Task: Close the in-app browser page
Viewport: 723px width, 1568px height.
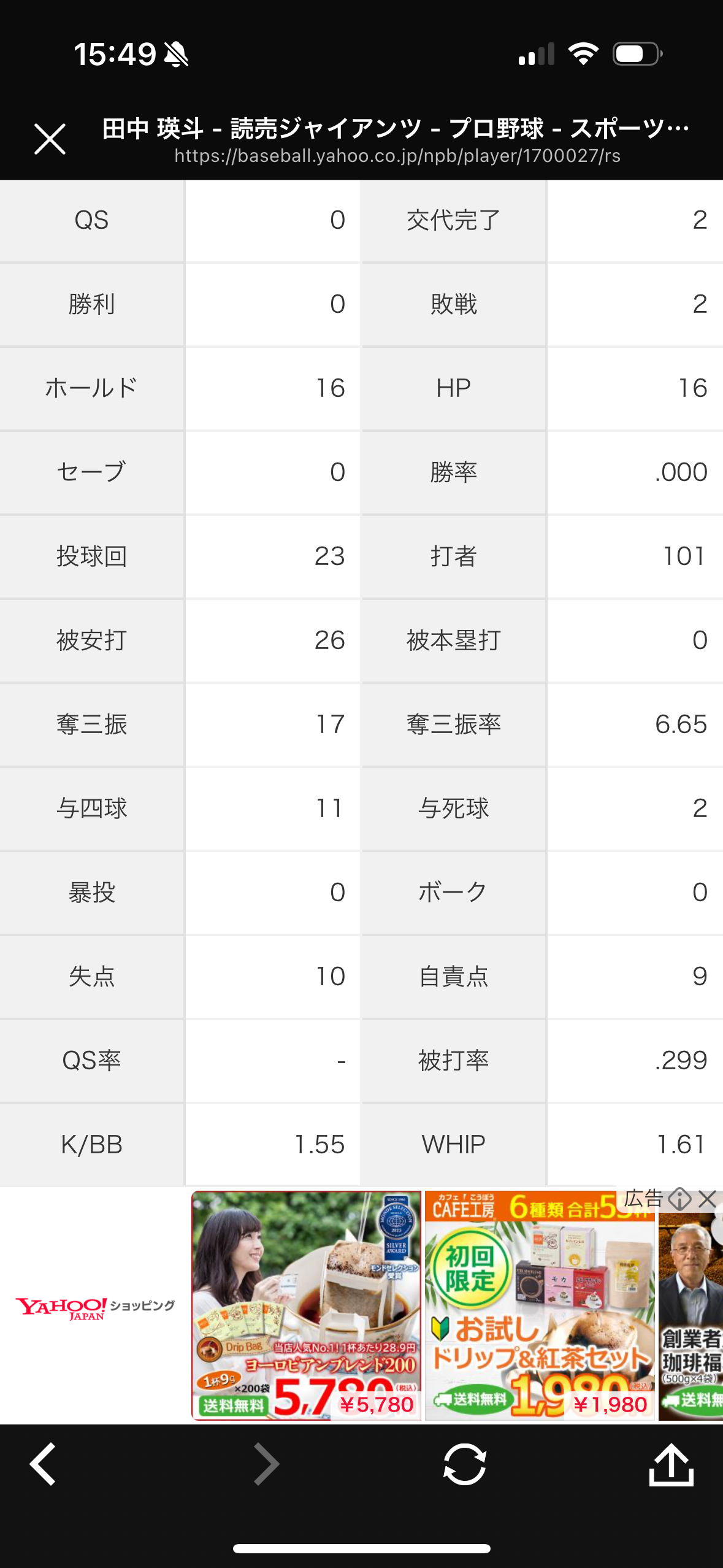Action: (x=50, y=139)
